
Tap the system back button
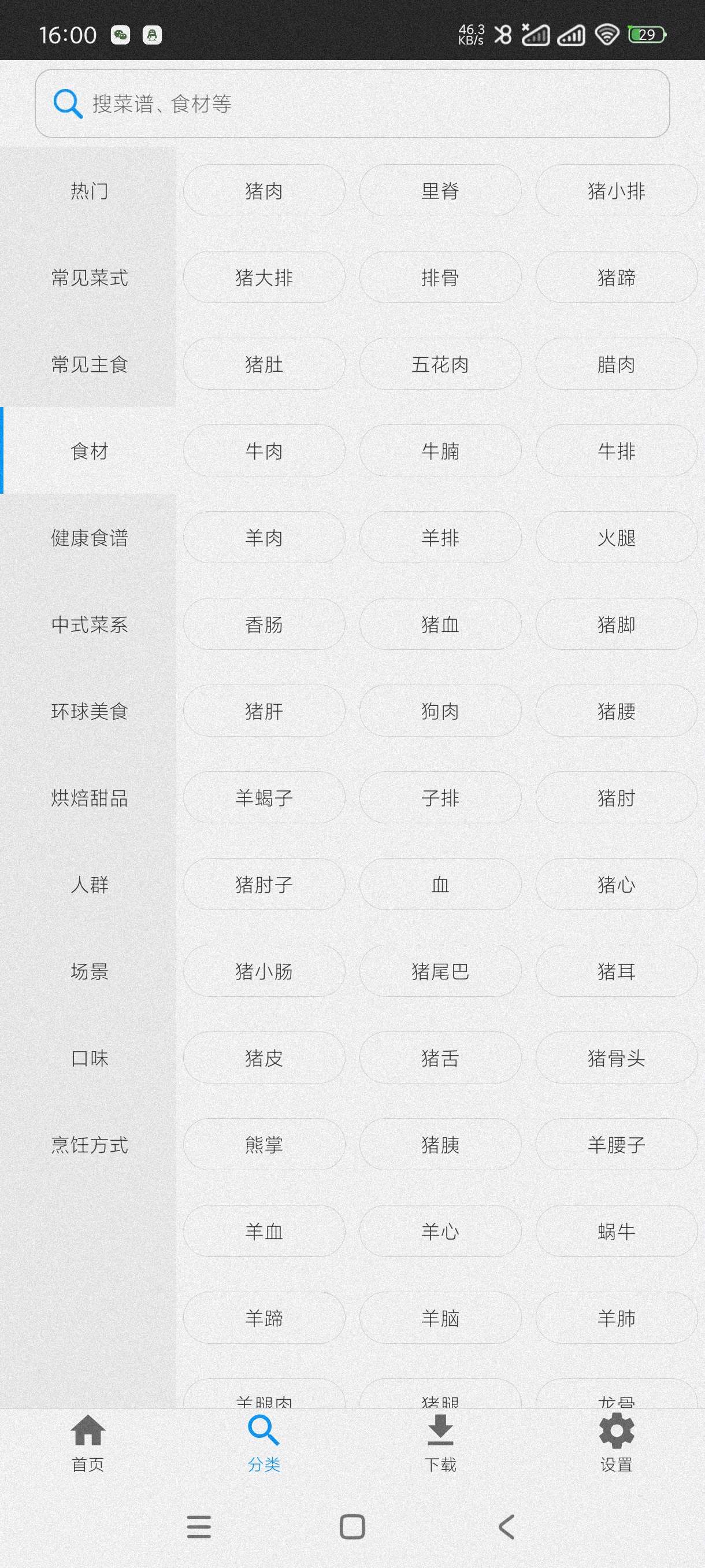(506, 1526)
